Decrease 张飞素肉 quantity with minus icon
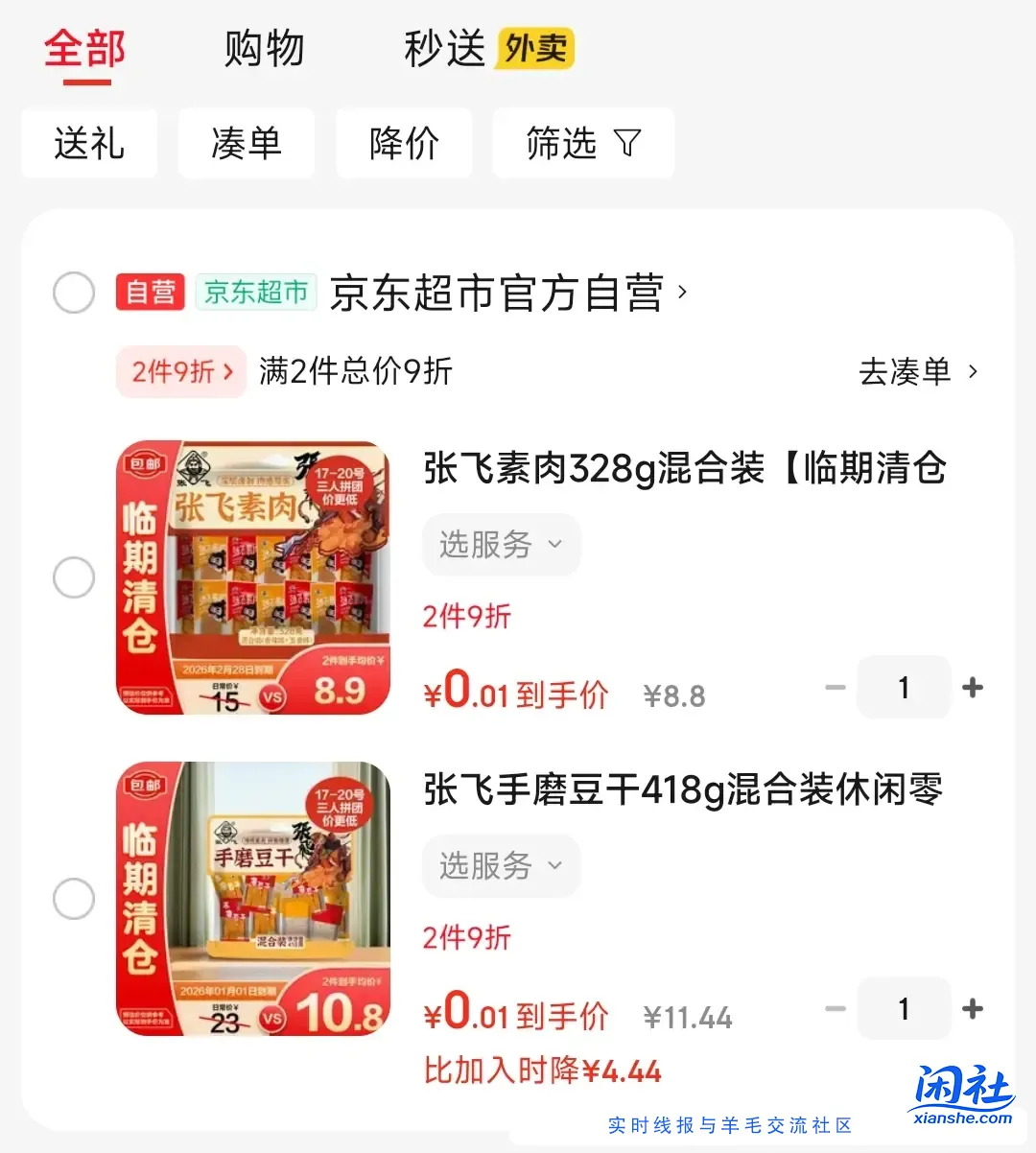The height and width of the screenshot is (1153, 1036). [x=834, y=687]
